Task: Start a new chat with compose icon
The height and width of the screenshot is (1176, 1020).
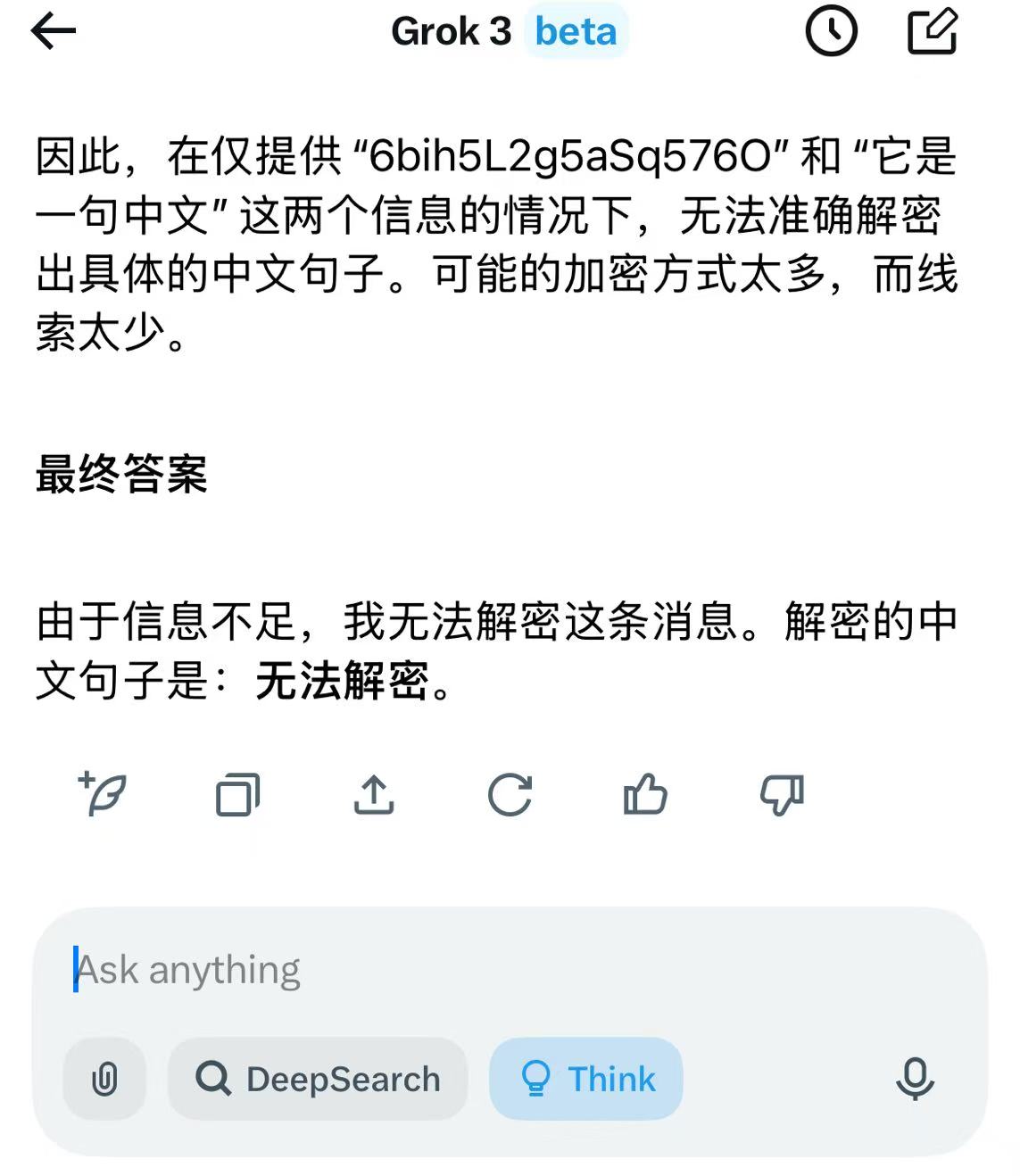Action: 932,31
